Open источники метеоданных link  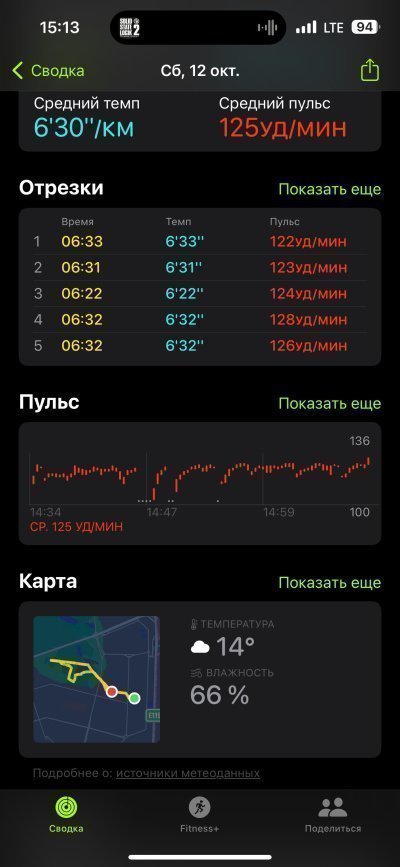point(188,772)
